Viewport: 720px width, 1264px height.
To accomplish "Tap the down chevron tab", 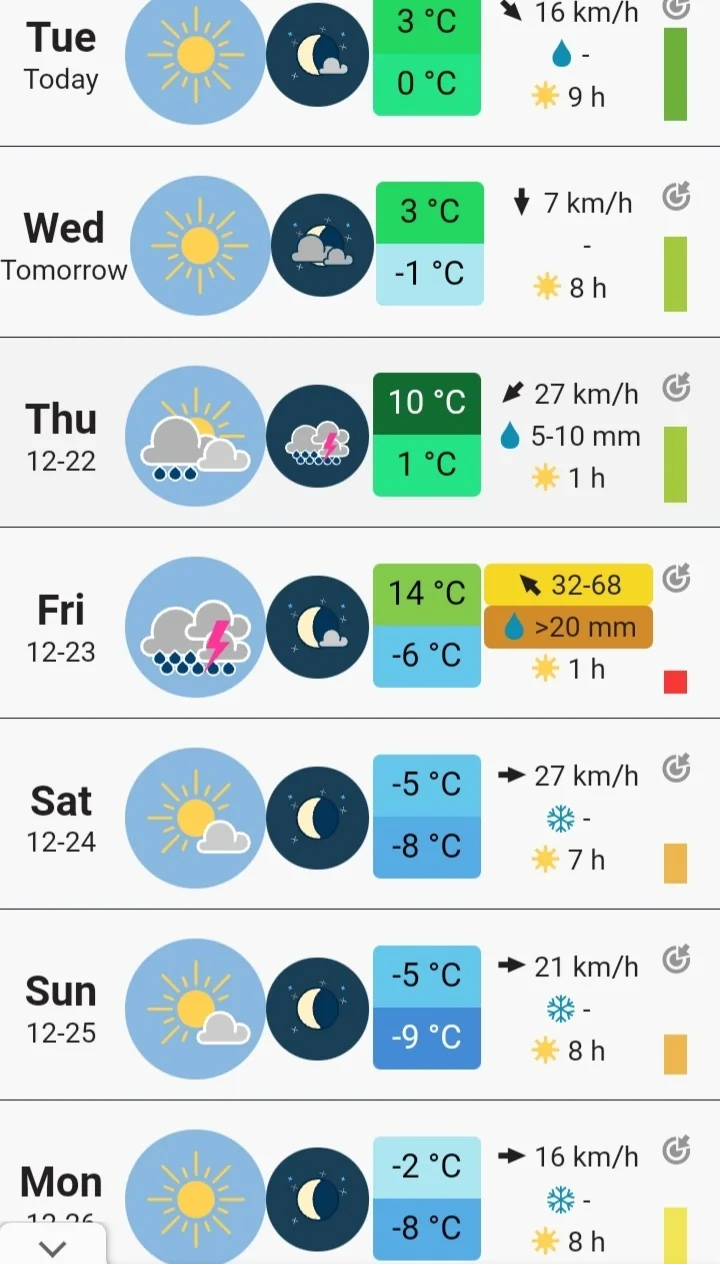I will (x=52, y=1247).
